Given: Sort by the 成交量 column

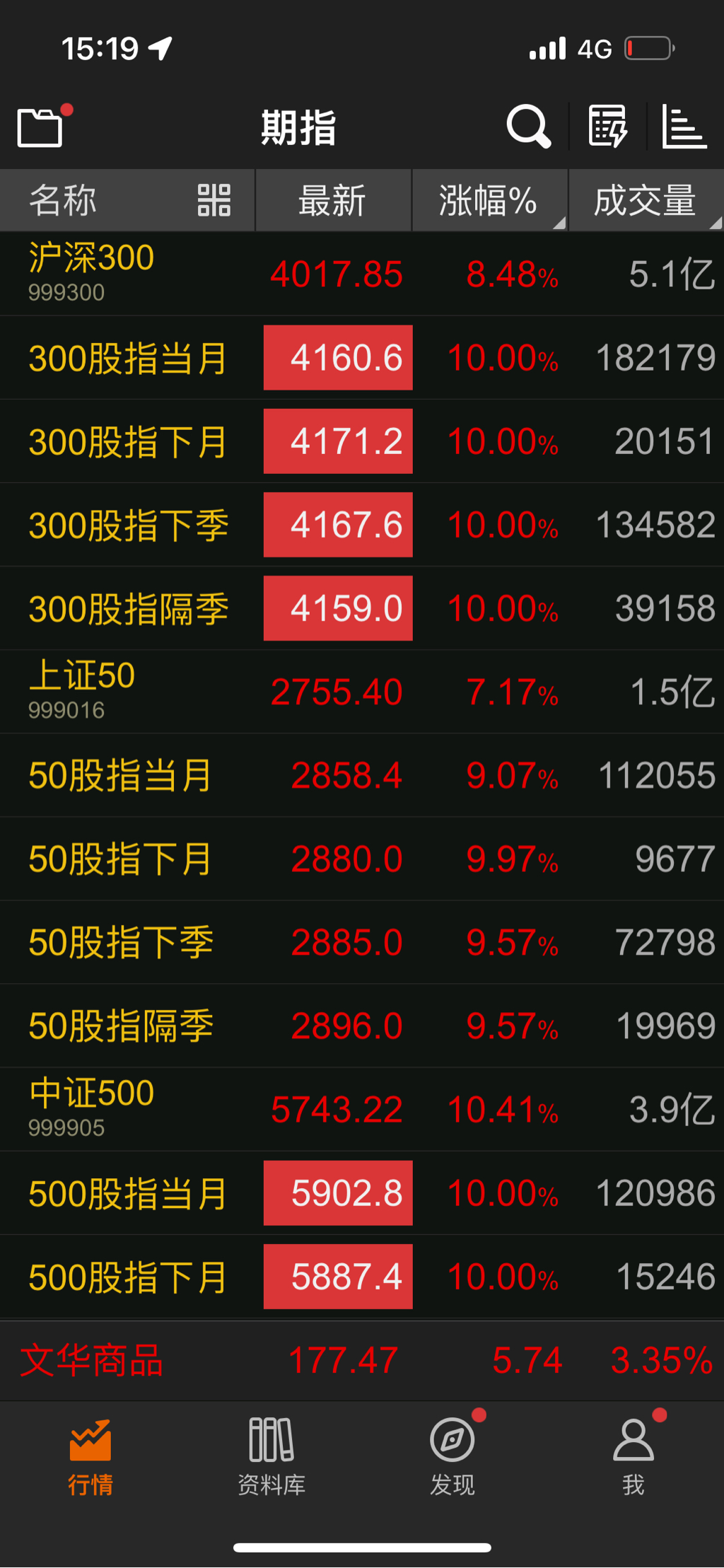Looking at the screenshot, I should click(x=646, y=201).
